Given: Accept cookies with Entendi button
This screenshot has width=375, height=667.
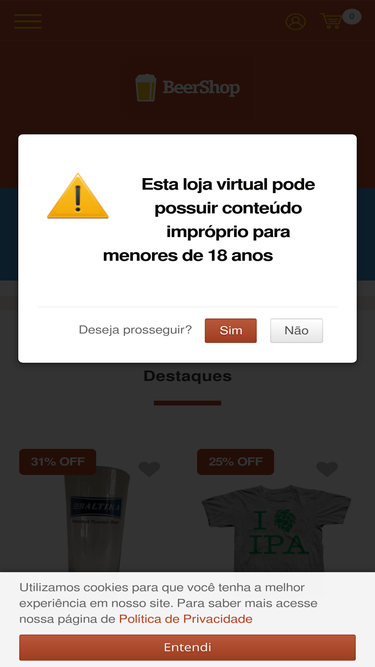Looking at the screenshot, I should (x=188, y=647).
